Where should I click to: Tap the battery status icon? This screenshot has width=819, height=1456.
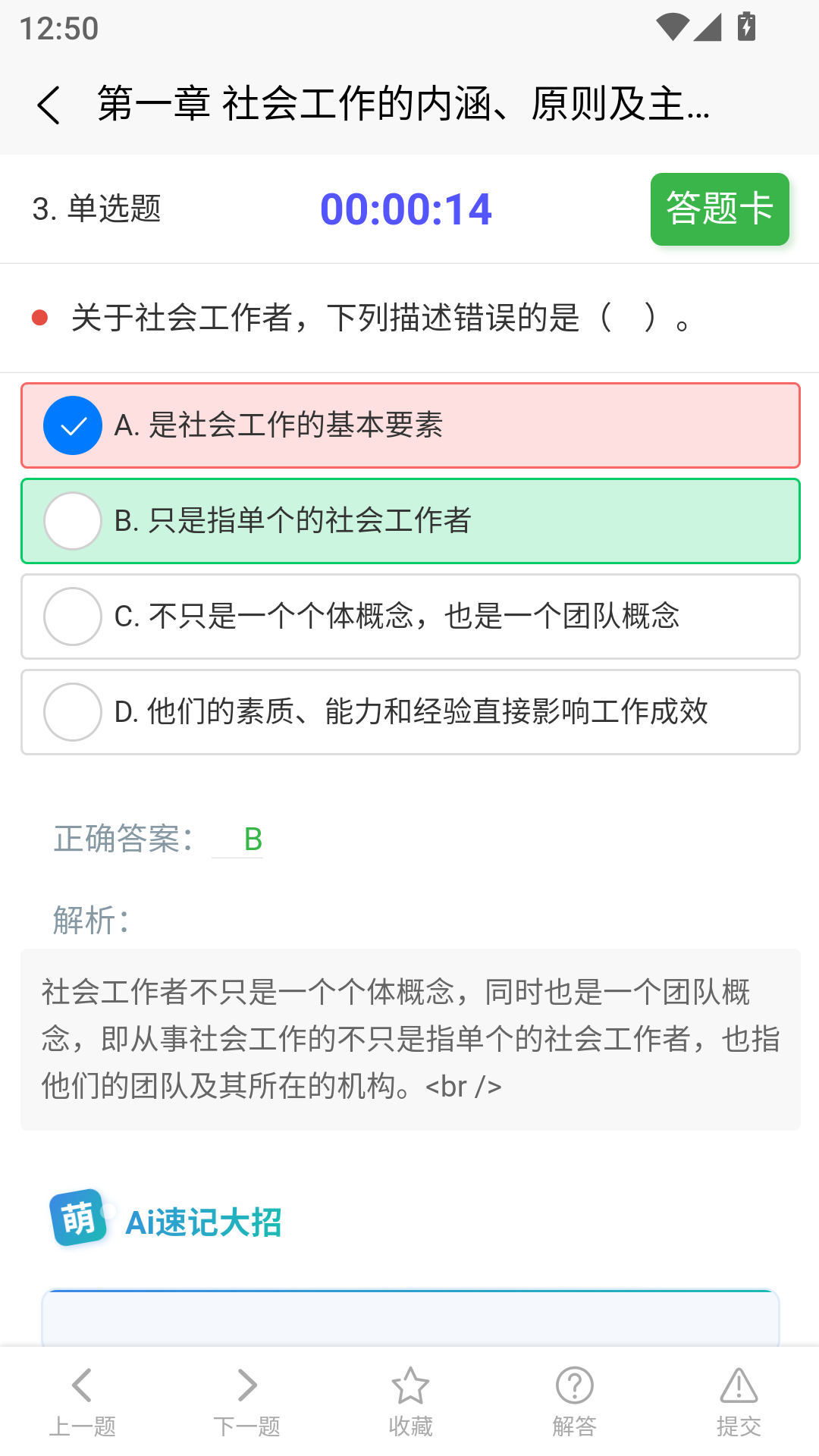[x=745, y=27]
